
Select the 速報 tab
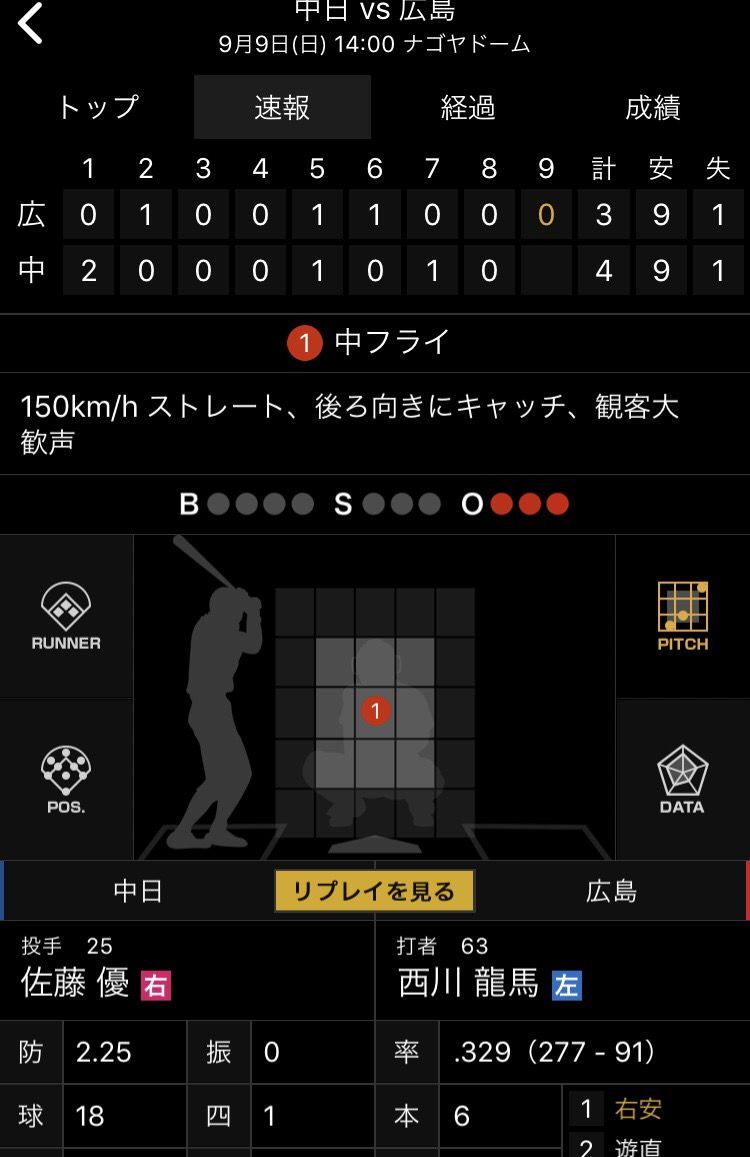coord(282,107)
